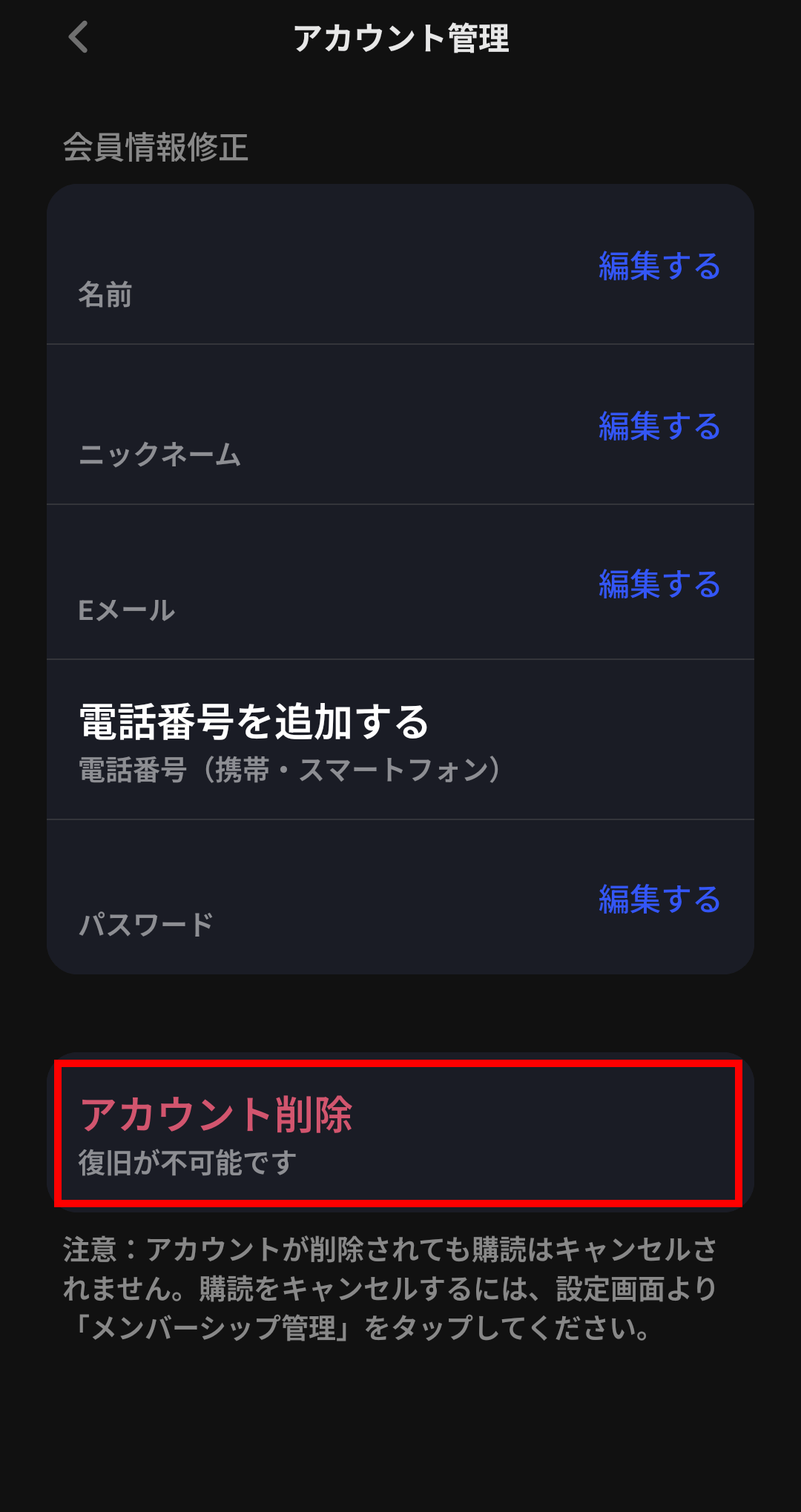
Task: Edit the ニックネーム field
Action: 659,426
